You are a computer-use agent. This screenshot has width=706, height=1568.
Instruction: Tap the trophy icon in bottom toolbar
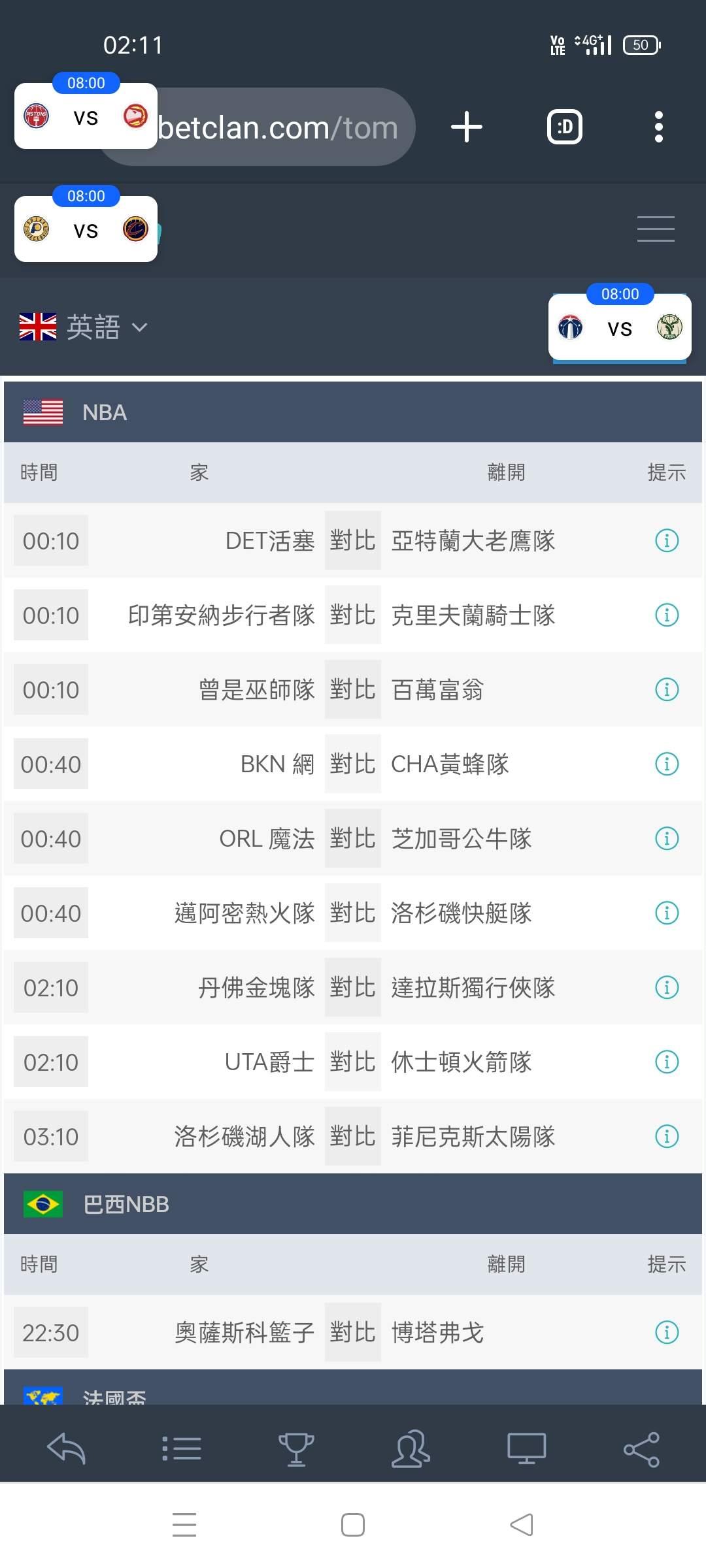[x=296, y=1449]
